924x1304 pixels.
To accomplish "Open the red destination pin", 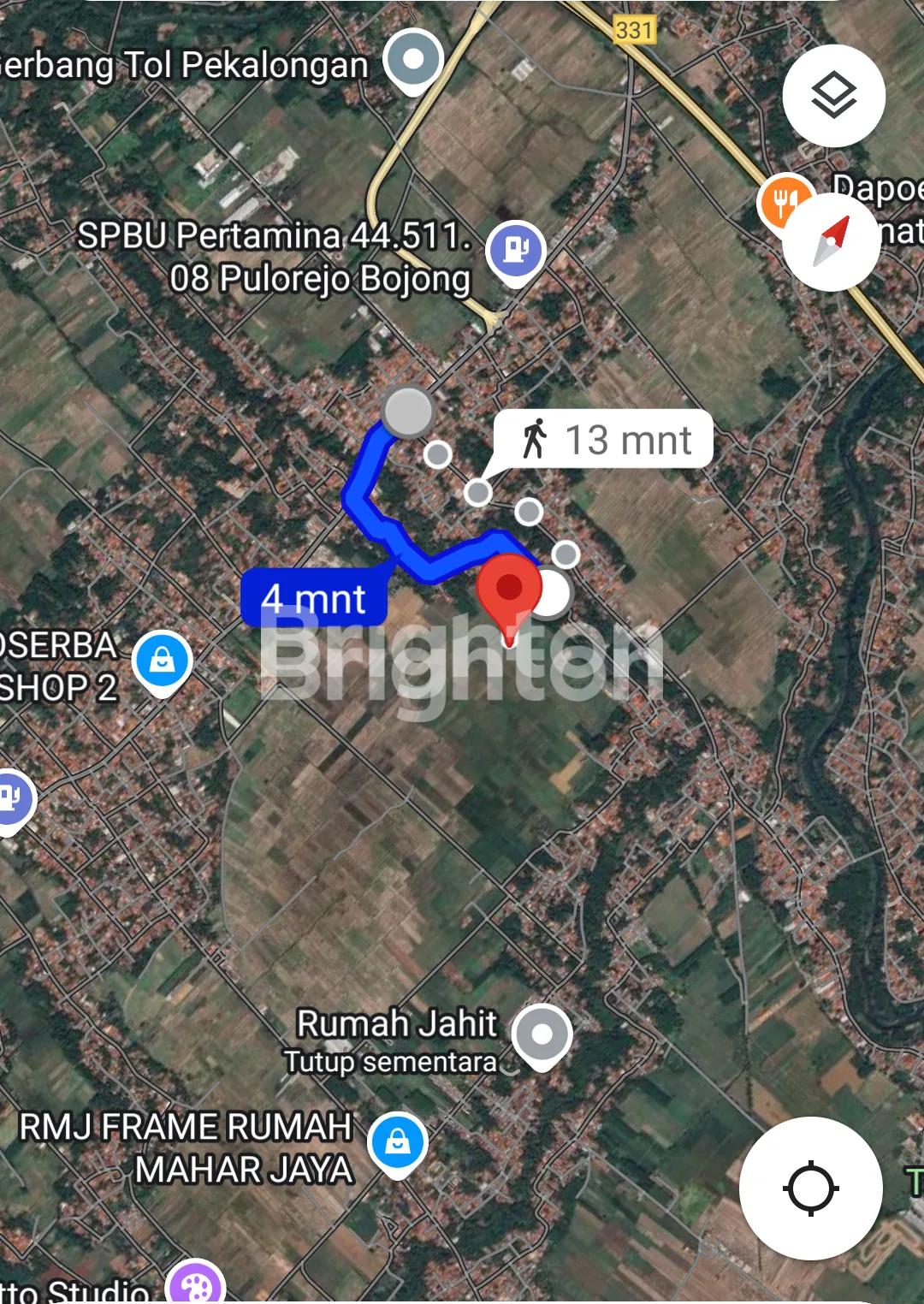I will tap(509, 590).
